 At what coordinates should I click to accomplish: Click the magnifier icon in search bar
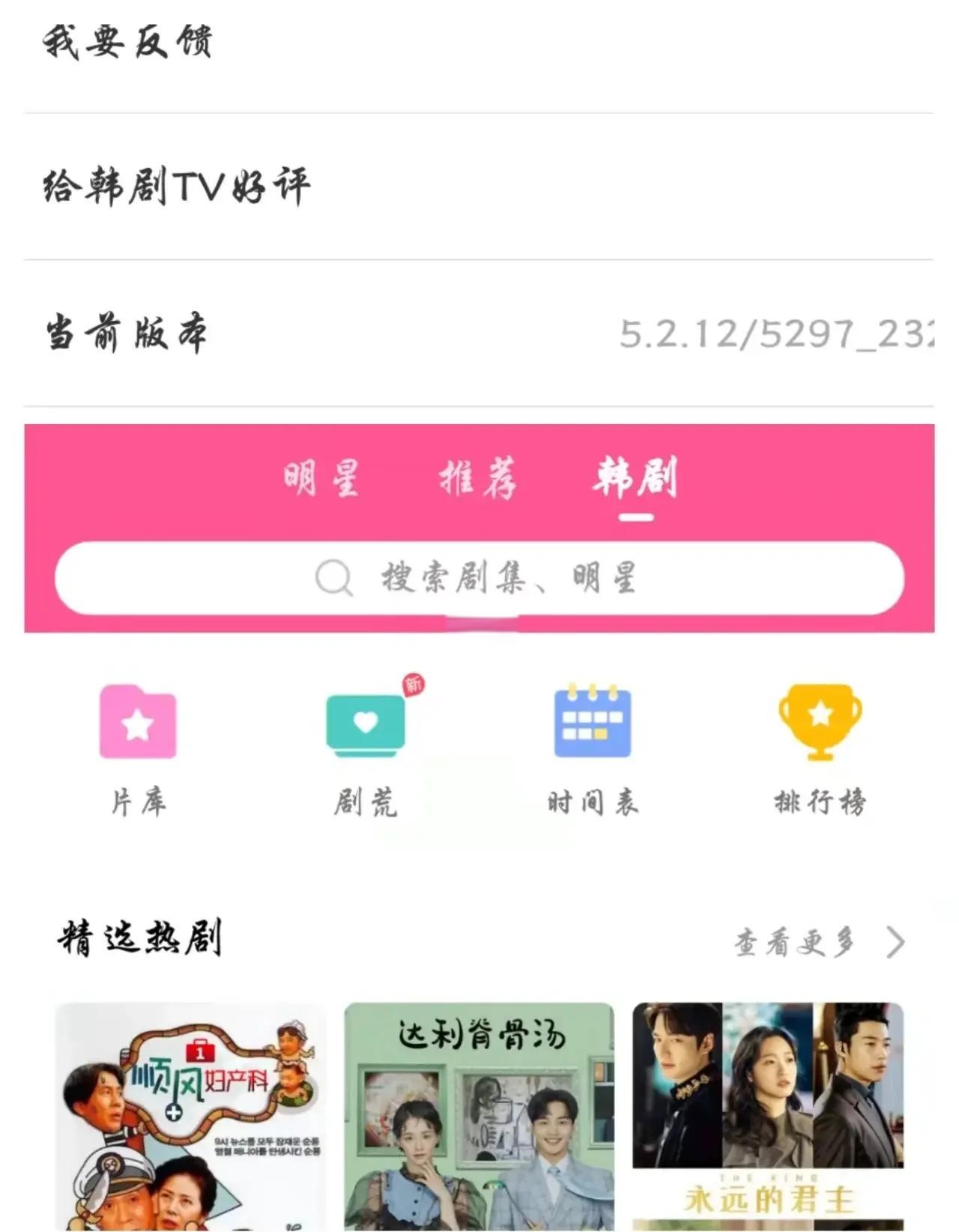coord(332,577)
